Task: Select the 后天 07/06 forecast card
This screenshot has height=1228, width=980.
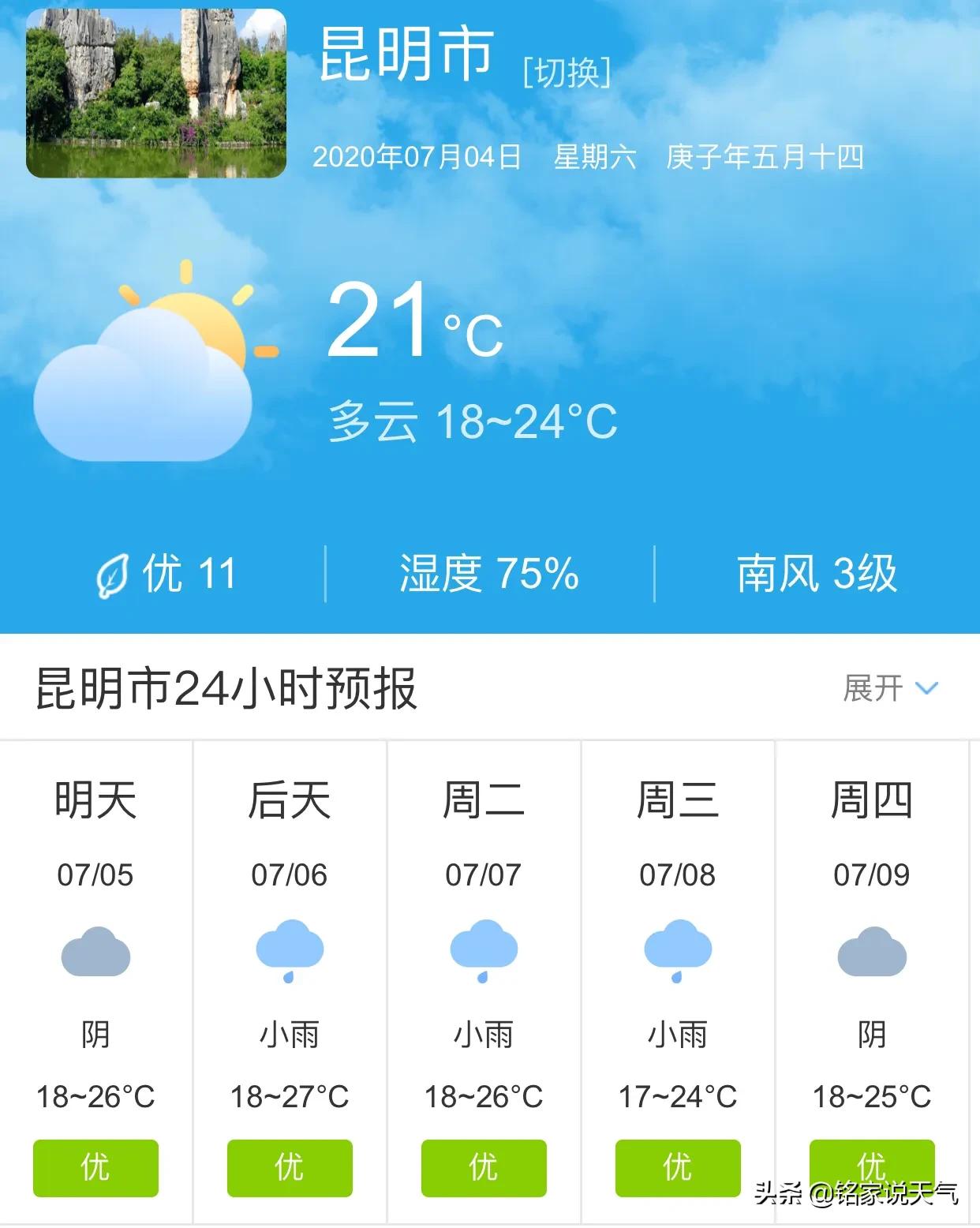Action: click(290, 979)
